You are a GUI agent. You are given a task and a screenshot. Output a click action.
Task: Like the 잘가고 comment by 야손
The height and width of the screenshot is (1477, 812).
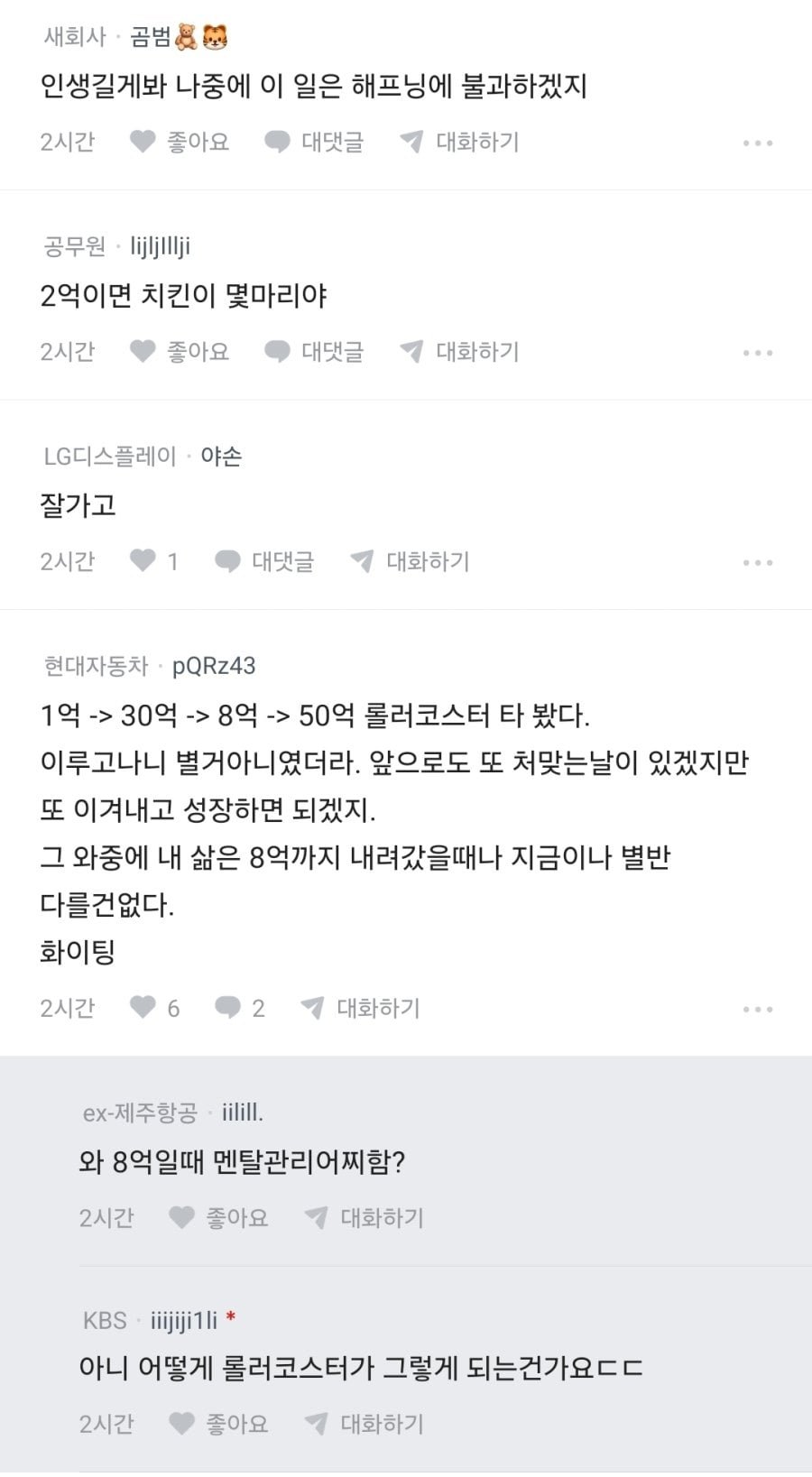click(154, 561)
